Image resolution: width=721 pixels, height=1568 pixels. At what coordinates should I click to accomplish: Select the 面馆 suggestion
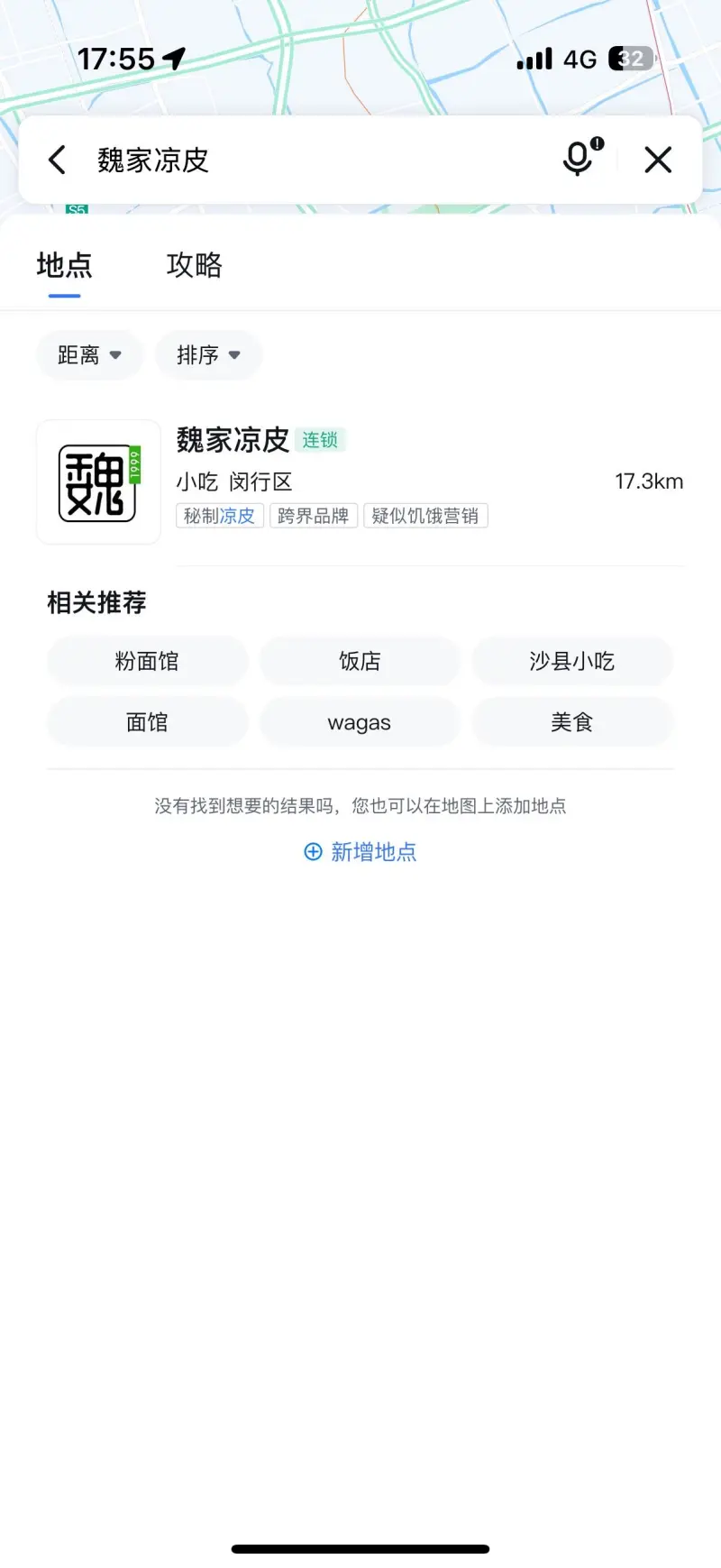coord(147,722)
